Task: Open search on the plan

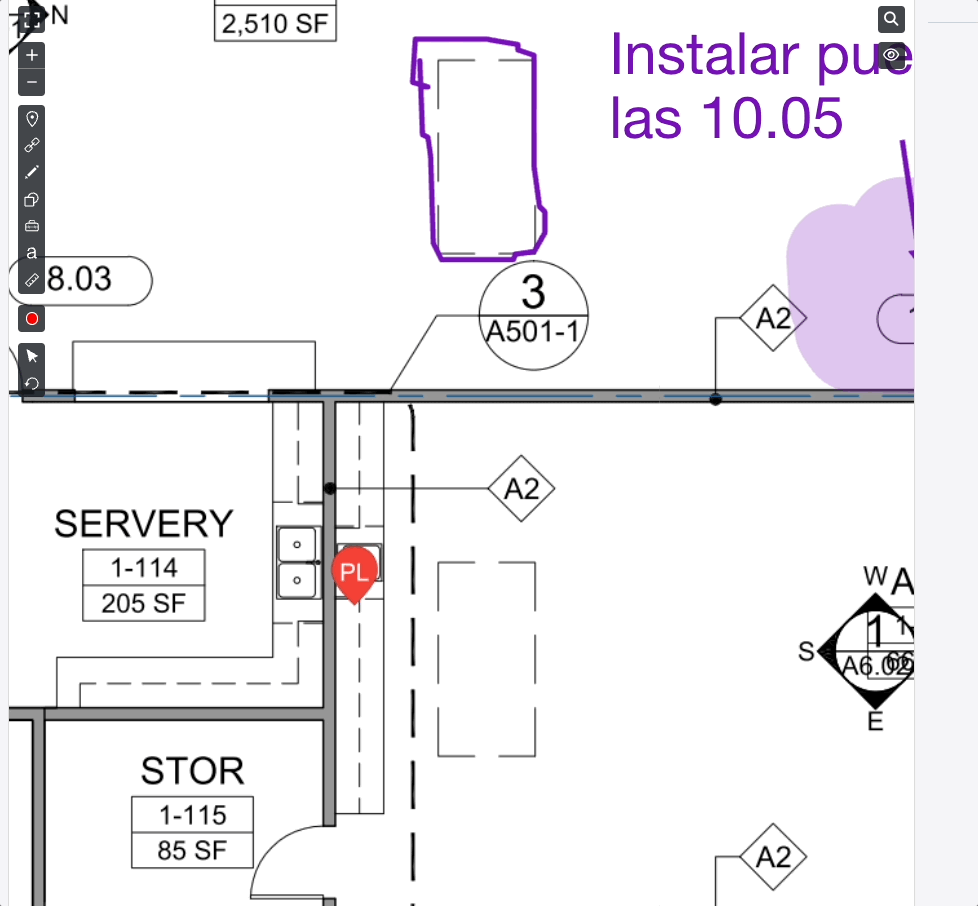Action: tap(891, 19)
